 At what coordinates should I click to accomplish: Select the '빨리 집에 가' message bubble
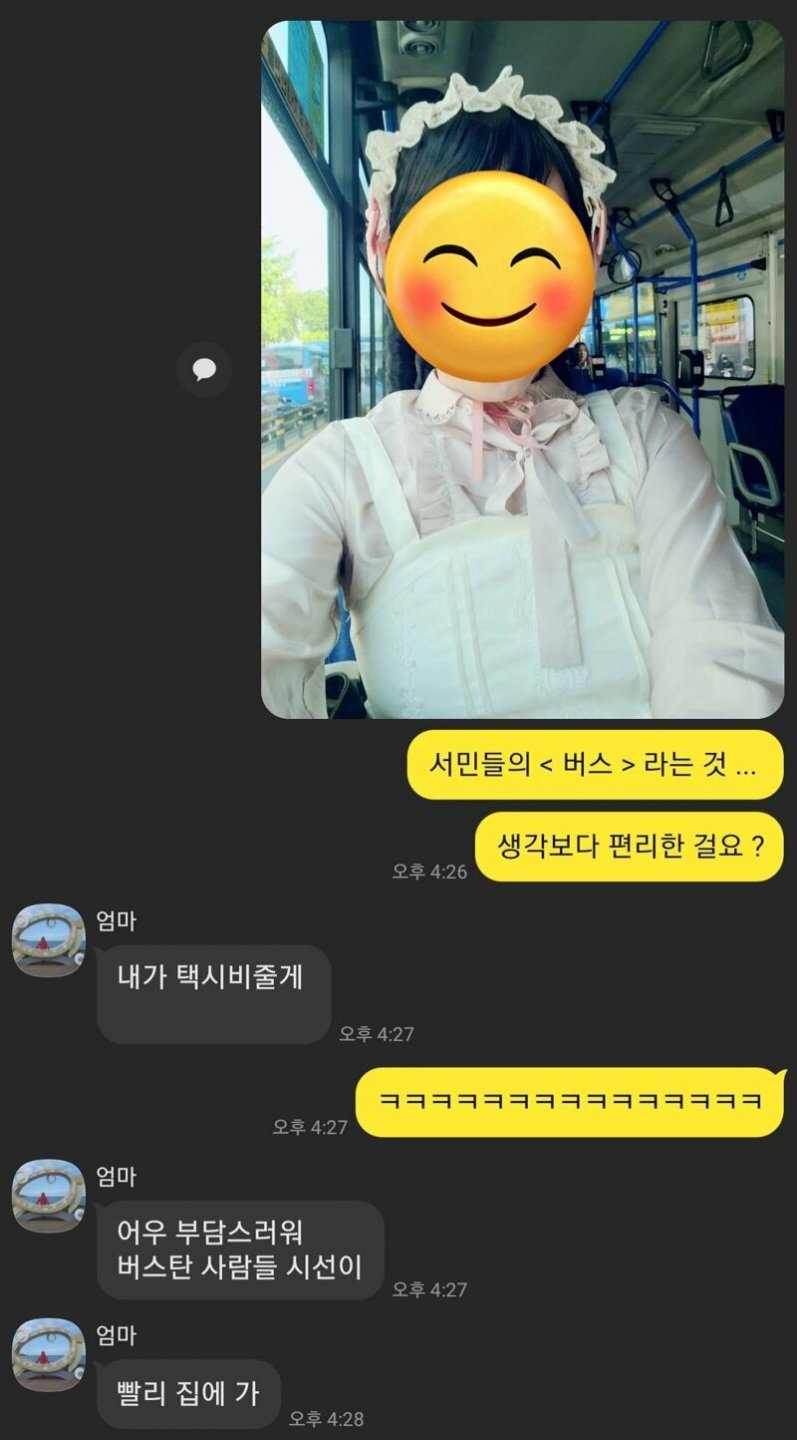coord(190,1394)
